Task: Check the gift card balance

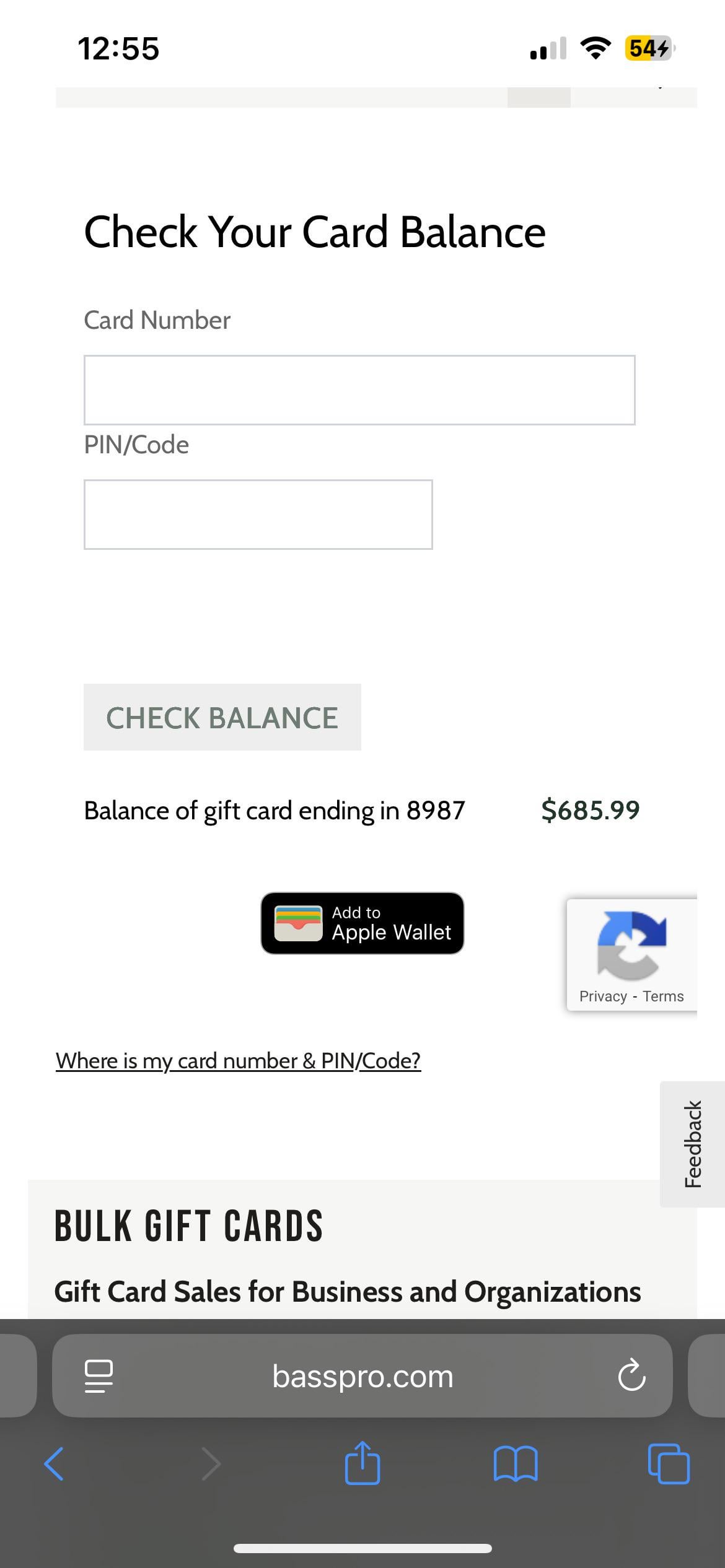Action: pyautogui.click(x=222, y=718)
